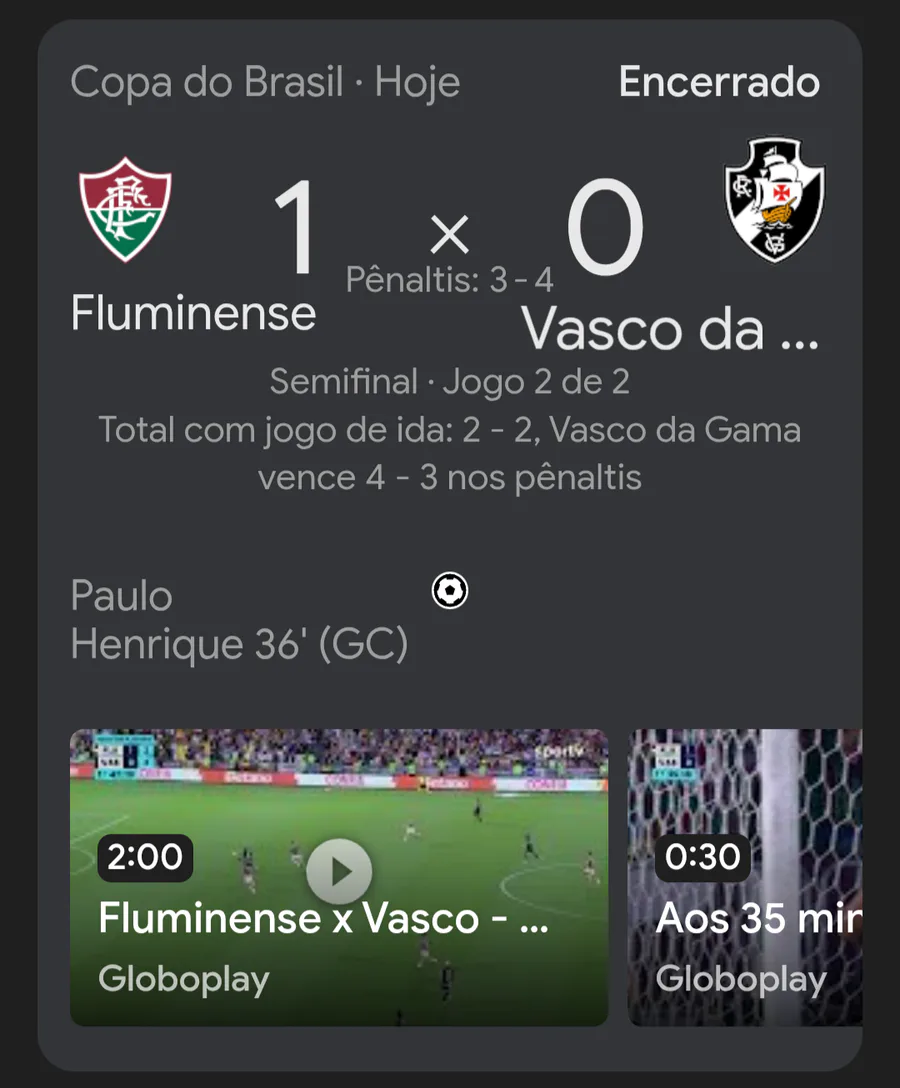Open the 0:30 'Aos 35 min' clip
Viewport: 900px width, 1088px height.
pyautogui.click(x=744, y=876)
